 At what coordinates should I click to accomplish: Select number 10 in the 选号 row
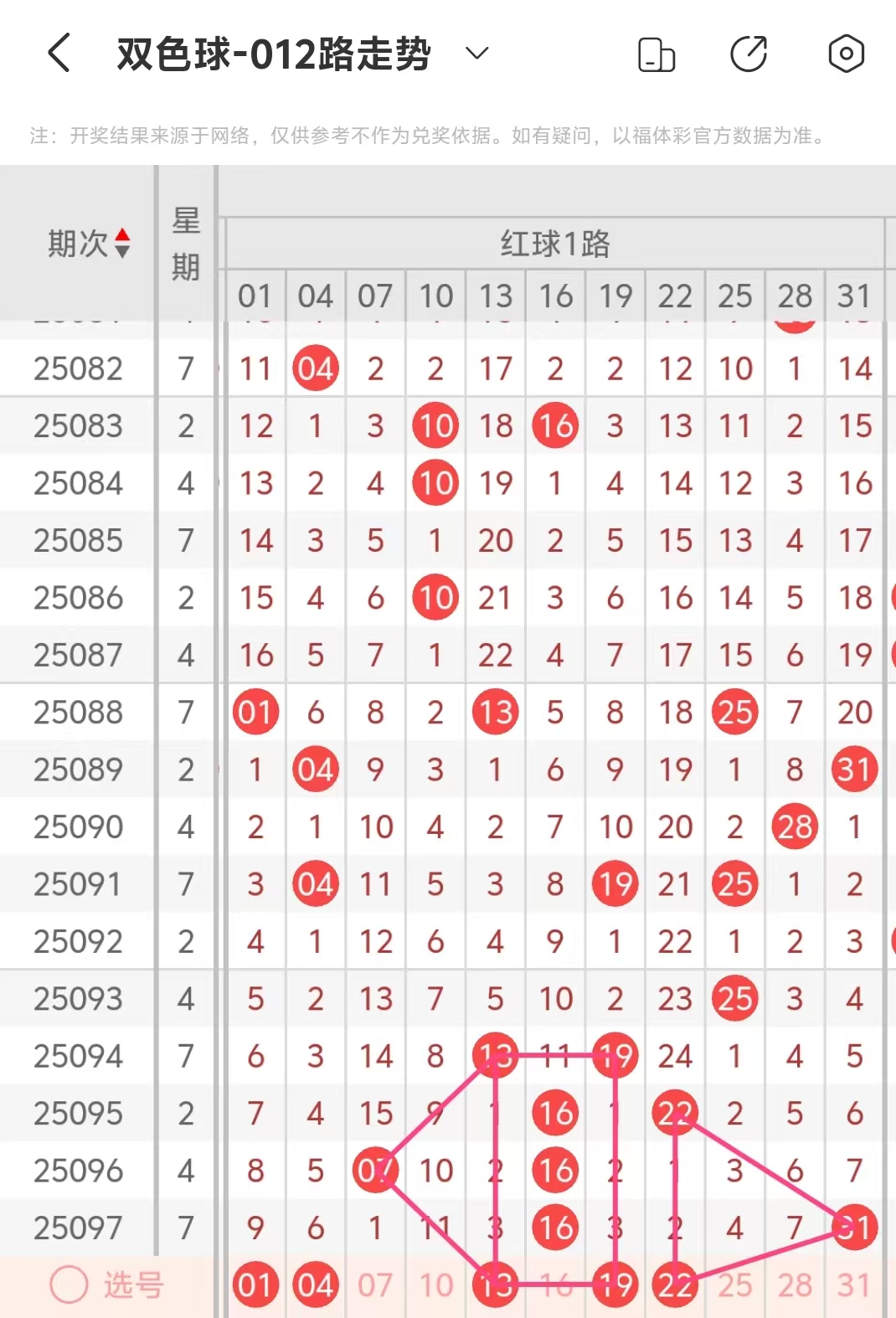(435, 1285)
